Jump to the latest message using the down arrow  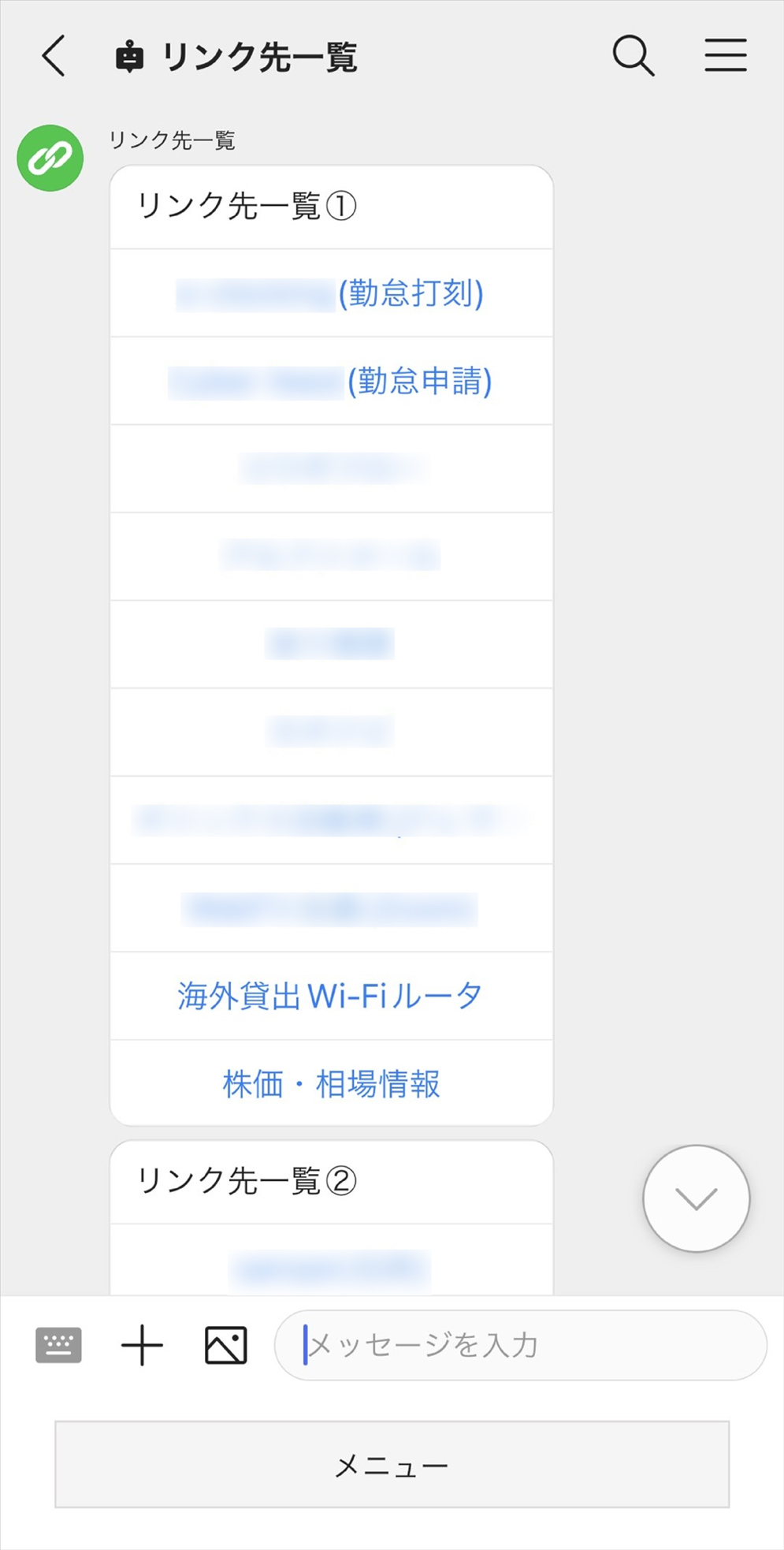click(x=696, y=1198)
